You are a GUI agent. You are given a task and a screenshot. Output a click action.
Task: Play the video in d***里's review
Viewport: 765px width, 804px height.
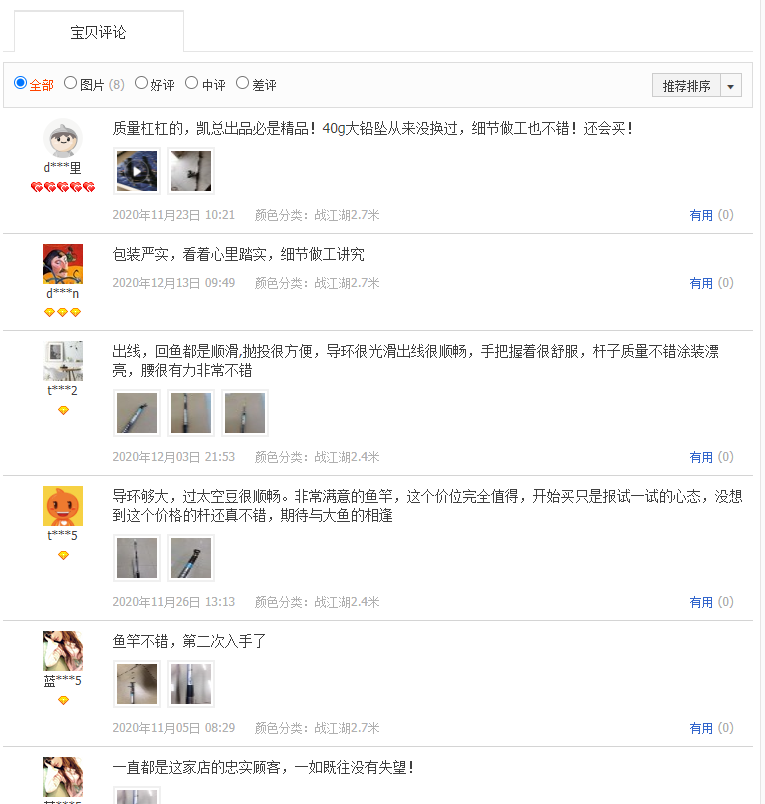[137, 171]
